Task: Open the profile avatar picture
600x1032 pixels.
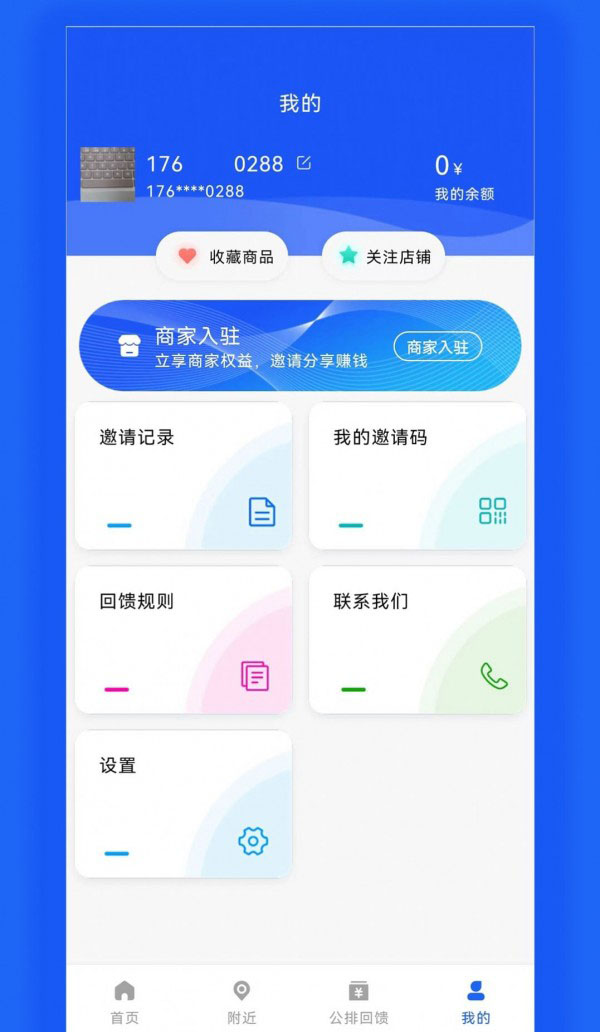Action: click(107, 174)
